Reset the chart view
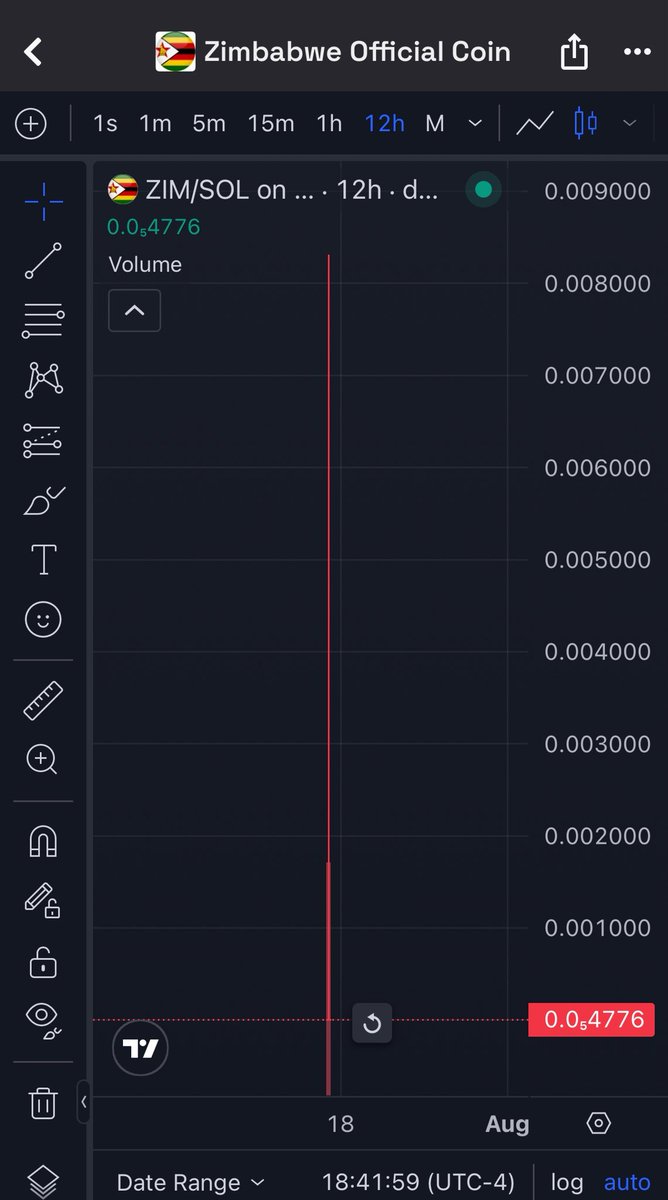The image size is (668, 1200). pyautogui.click(x=372, y=1023)
